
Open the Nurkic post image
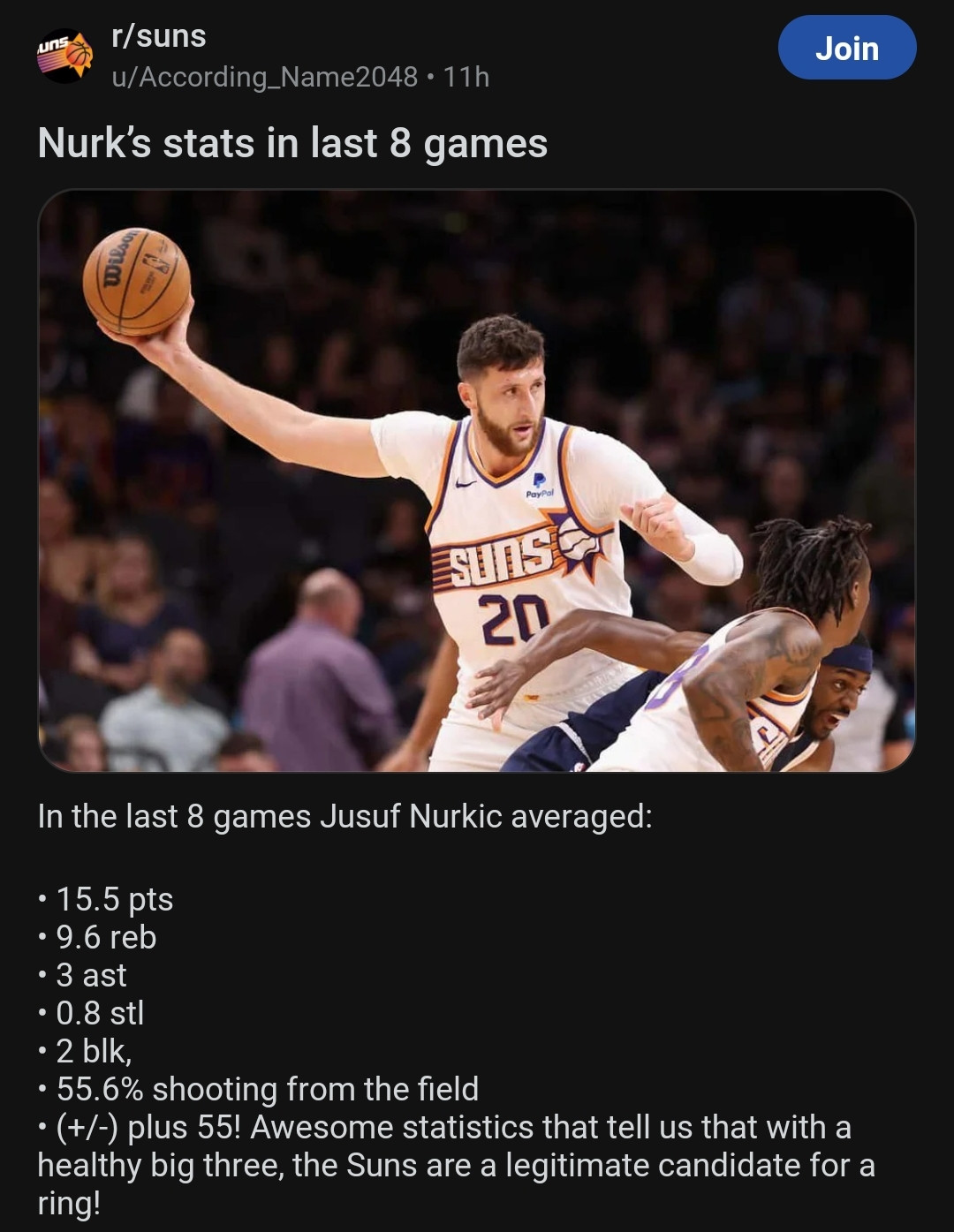(477, 480)
